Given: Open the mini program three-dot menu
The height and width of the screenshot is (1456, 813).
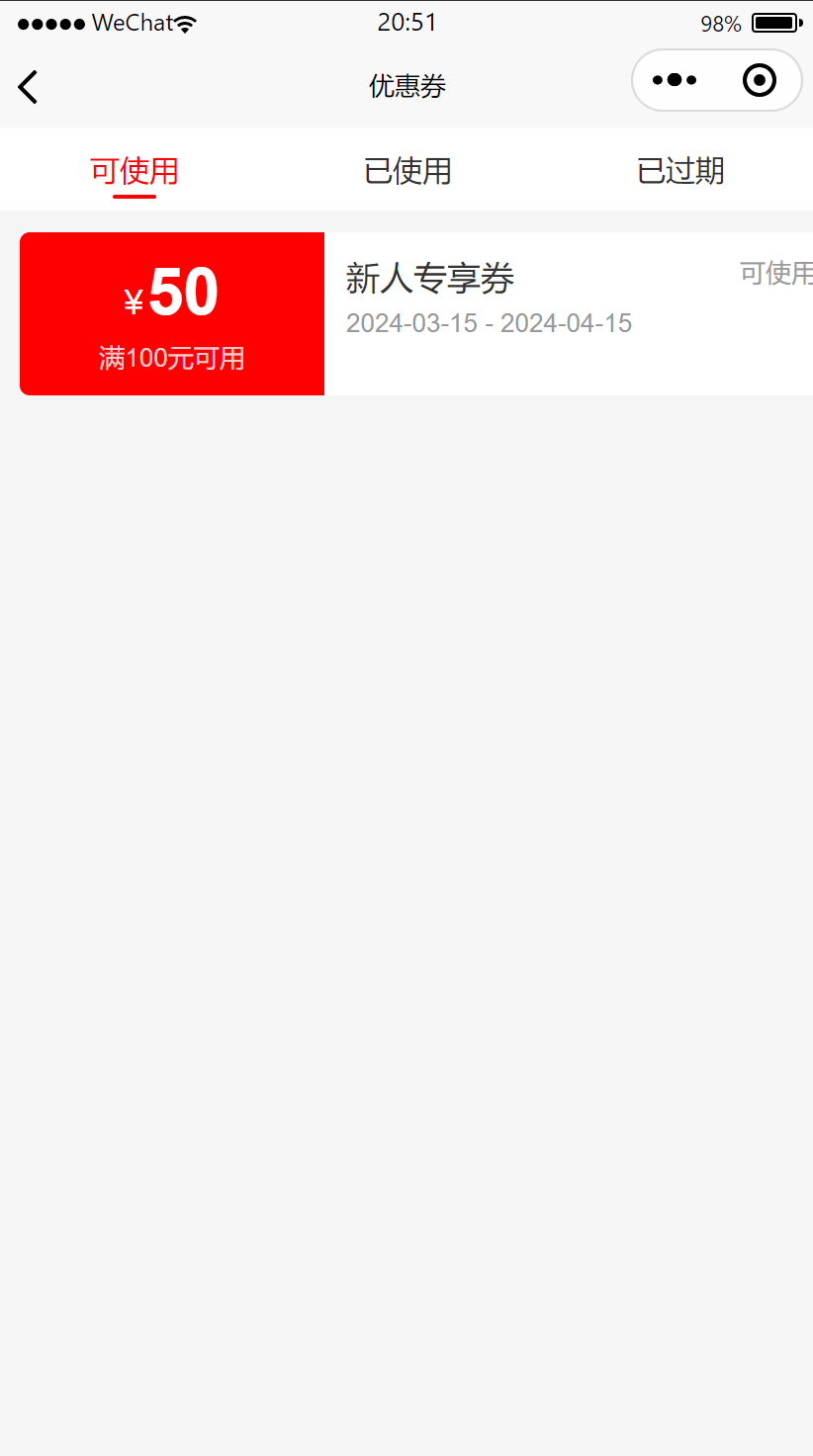Looking at the screenshot, I should (x=675, y=80).
